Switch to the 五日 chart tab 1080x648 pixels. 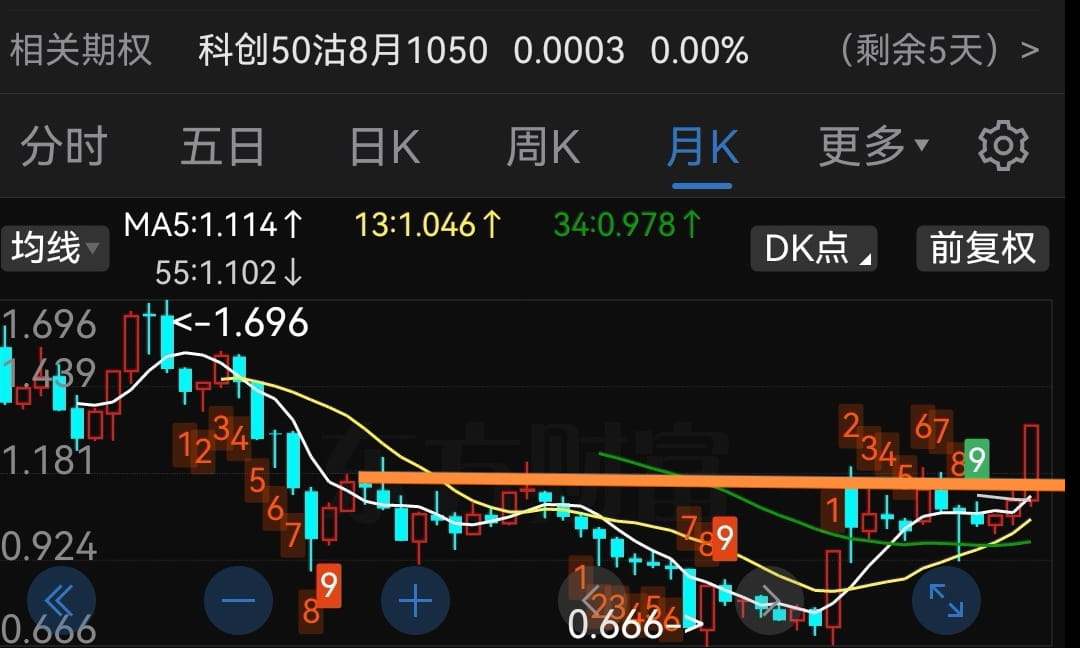click(x=222, y=148)
